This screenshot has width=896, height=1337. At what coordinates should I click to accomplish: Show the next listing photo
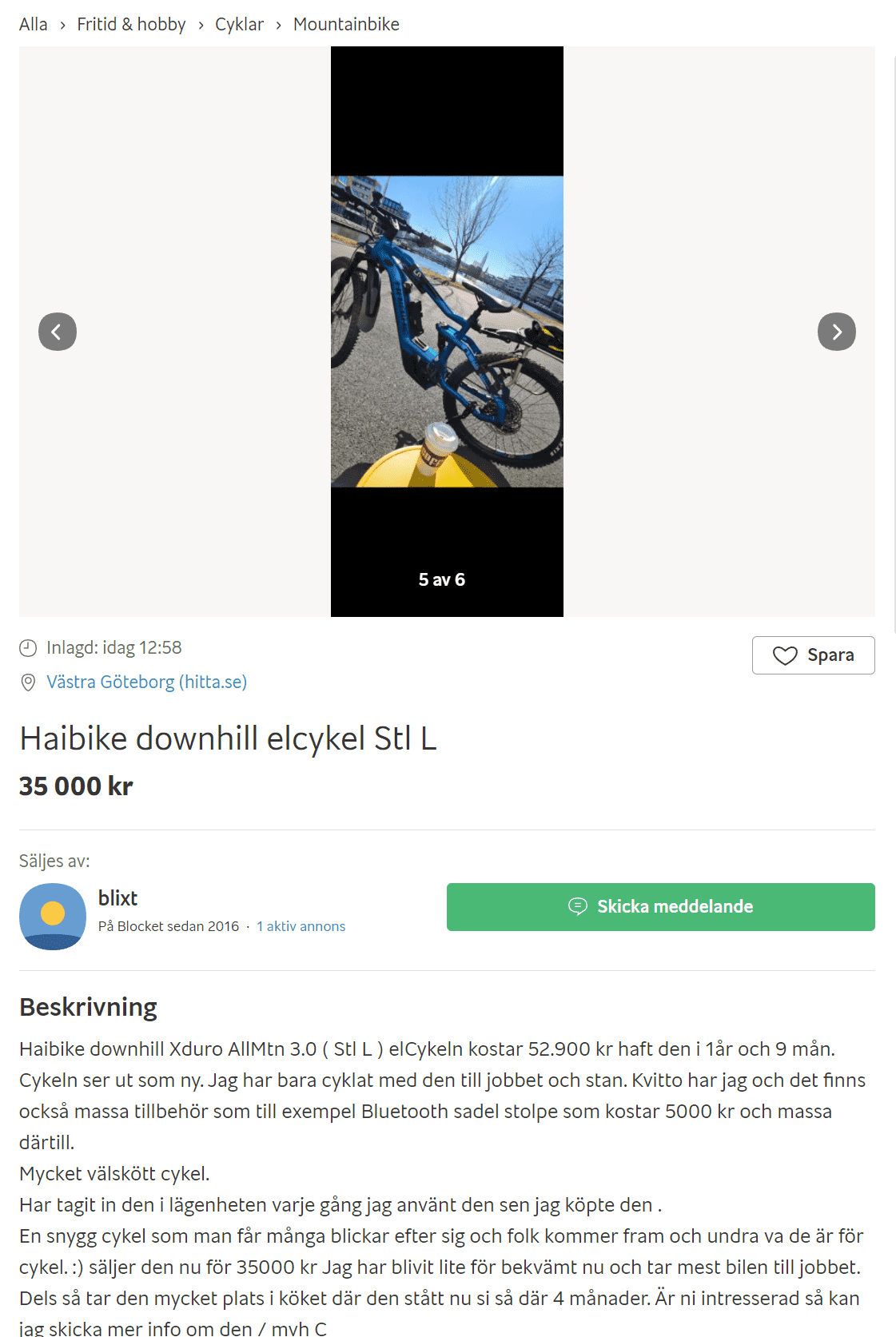click(x=836, y=332)
